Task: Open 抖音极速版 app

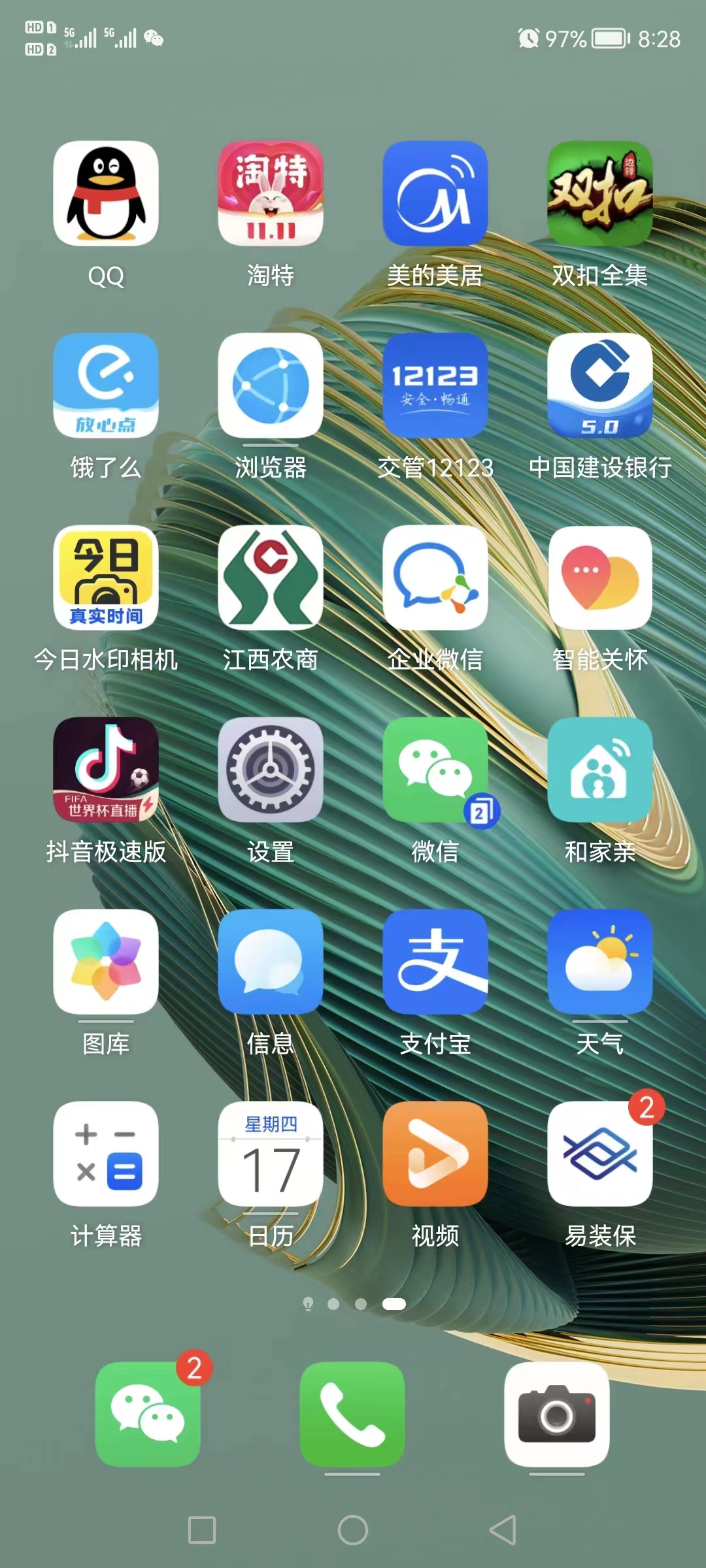Action: tap(106, 770)
